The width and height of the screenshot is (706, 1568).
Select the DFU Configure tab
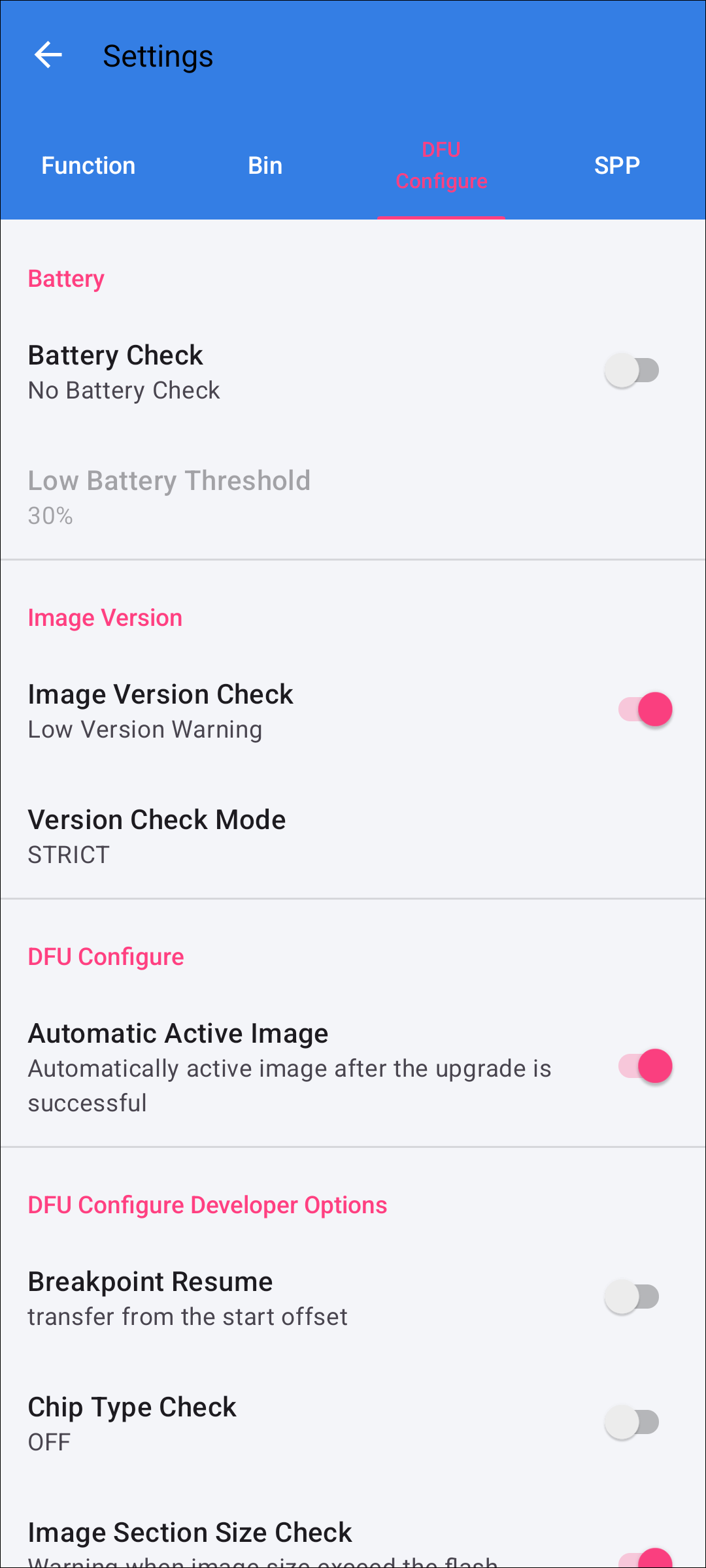(441, 165)
